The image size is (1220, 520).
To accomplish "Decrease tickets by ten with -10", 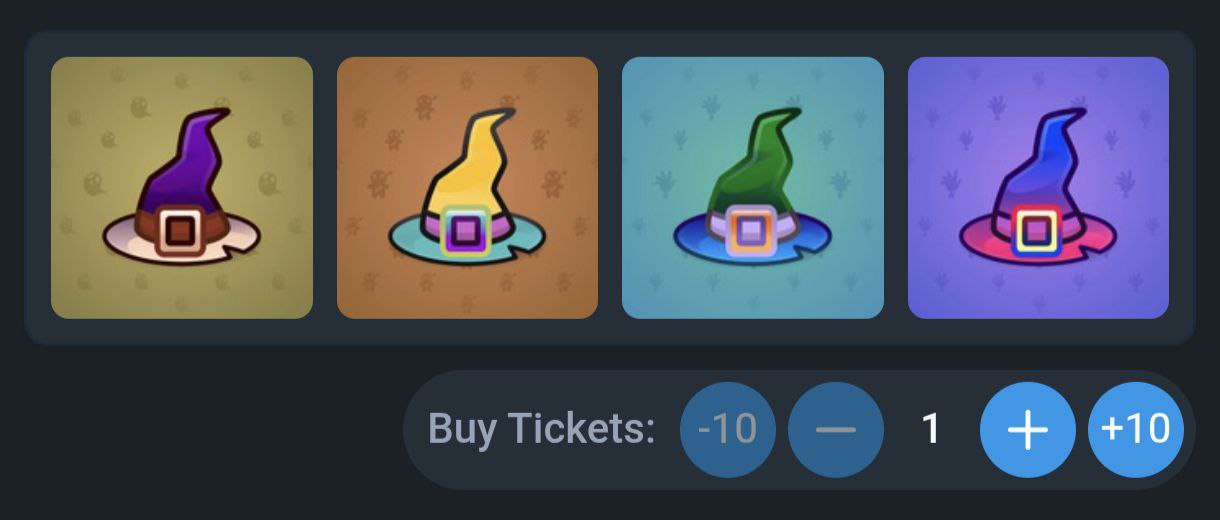I will point(727,430).
